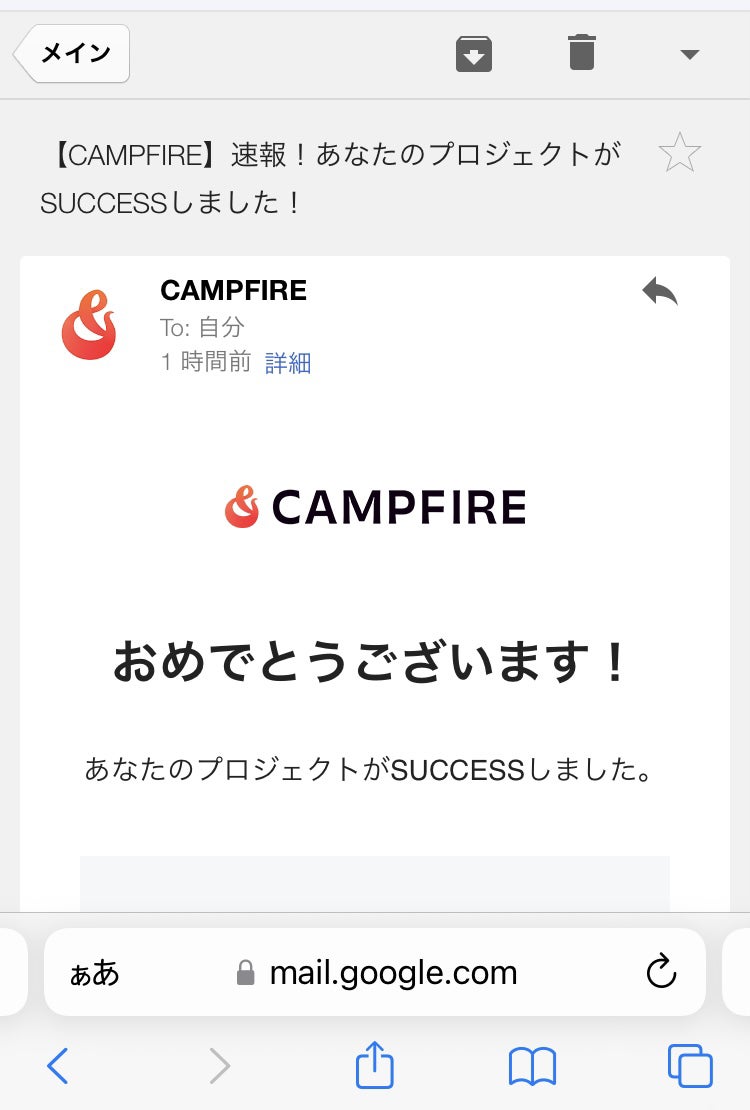The image size is (750, 1110).
Task: Show all open Safari tabs
Action: coord(689,1066)
